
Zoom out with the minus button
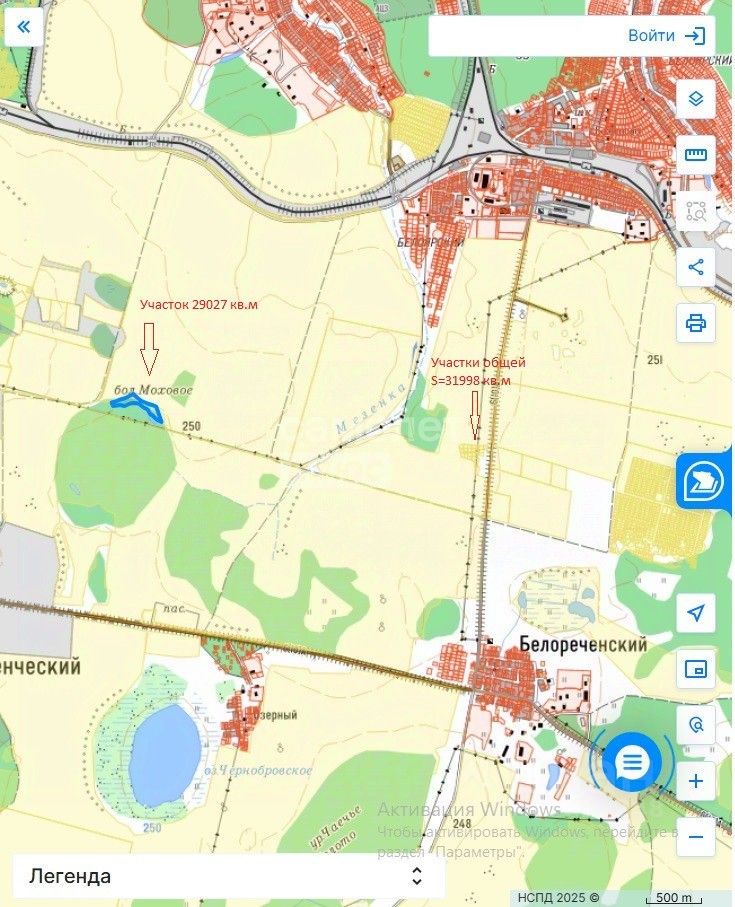pos(696,837)
